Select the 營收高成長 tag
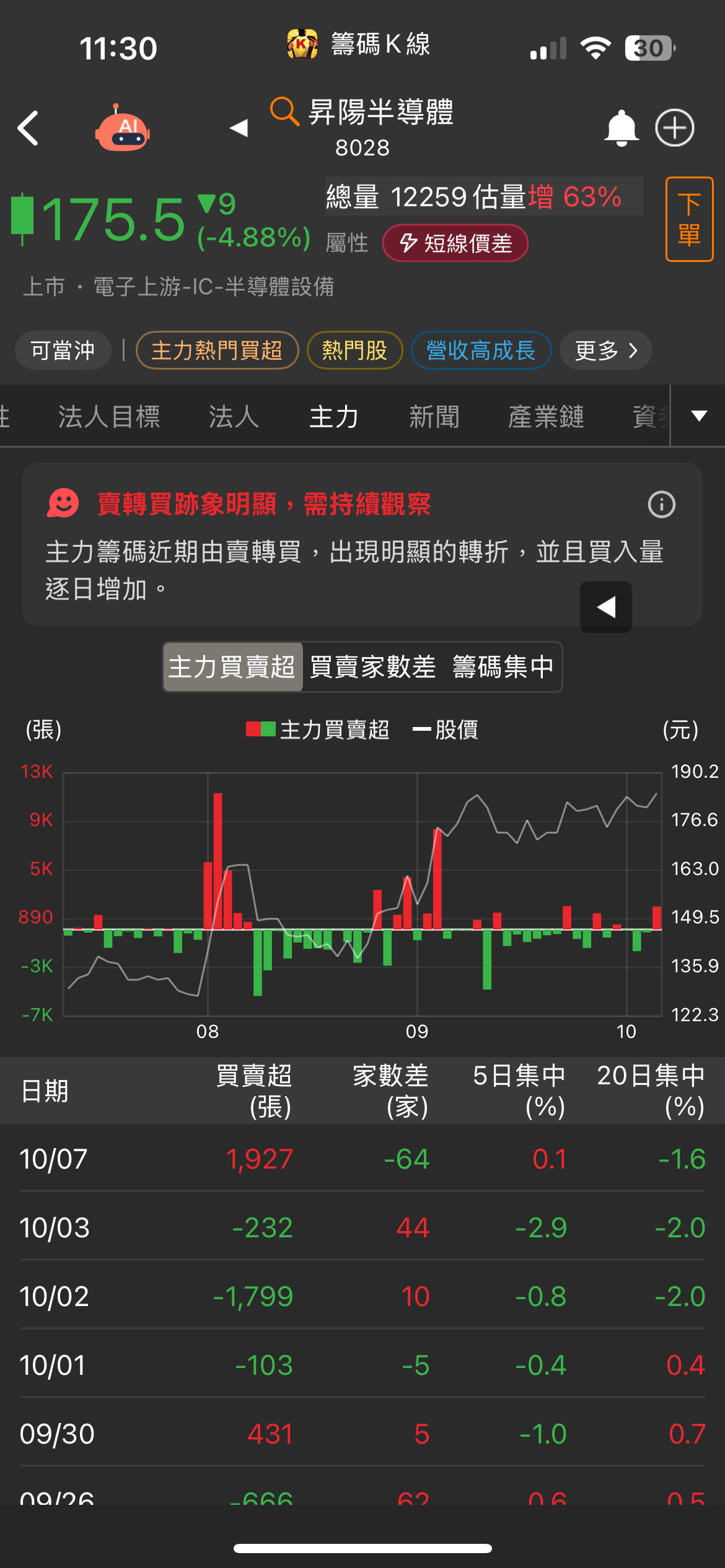The height and width of the screenshot is (1568, 725). 481,351
